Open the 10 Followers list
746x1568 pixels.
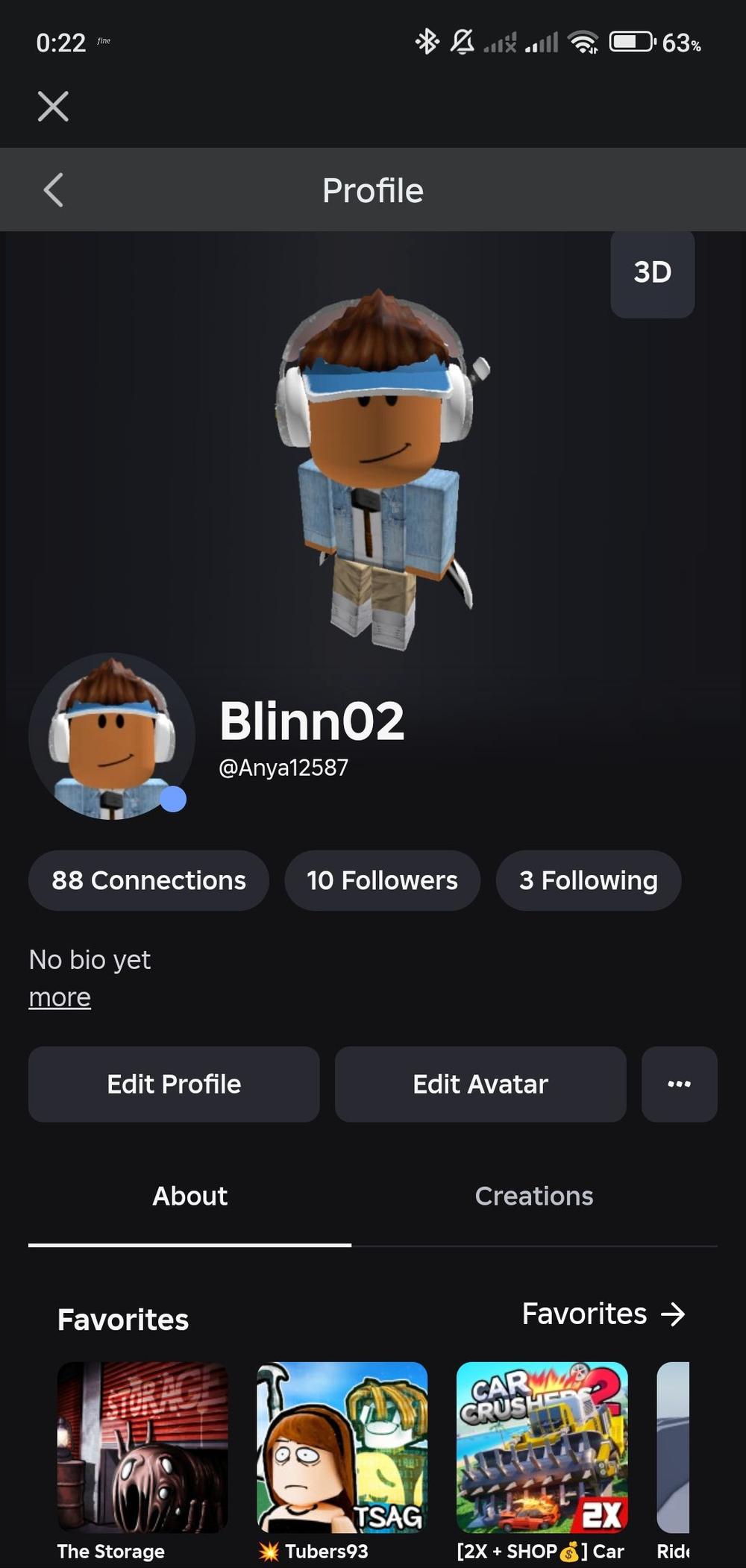pyautogui.click(x=382, y=880)
